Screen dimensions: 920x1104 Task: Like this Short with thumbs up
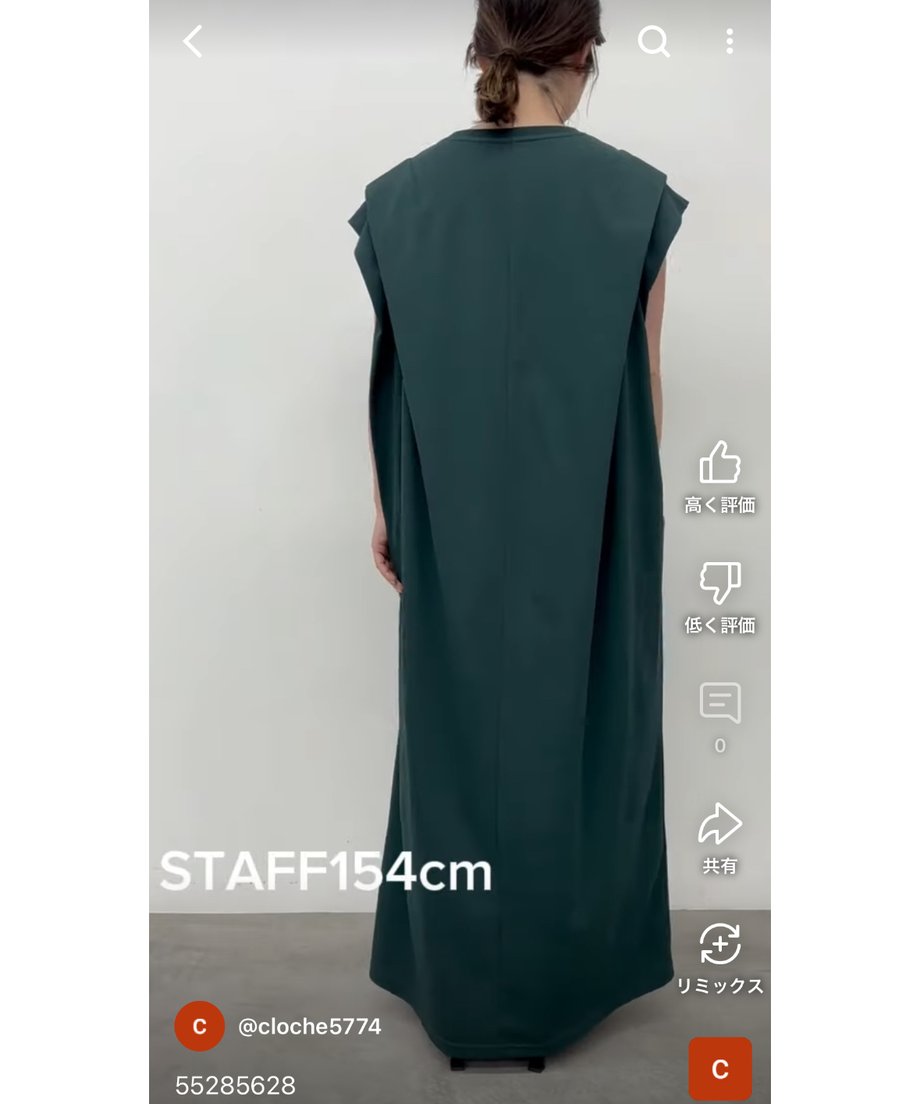[720, 465]
